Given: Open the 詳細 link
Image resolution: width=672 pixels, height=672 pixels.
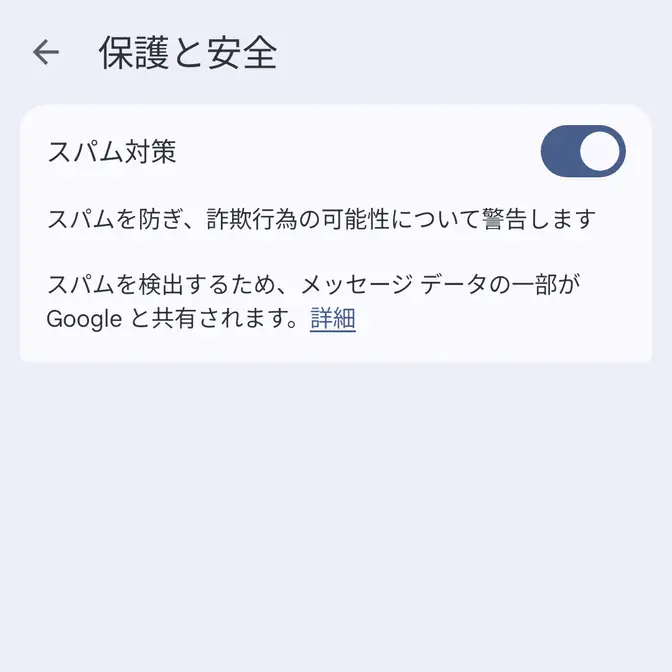Looking at the screenshot, I should [332, 320].
